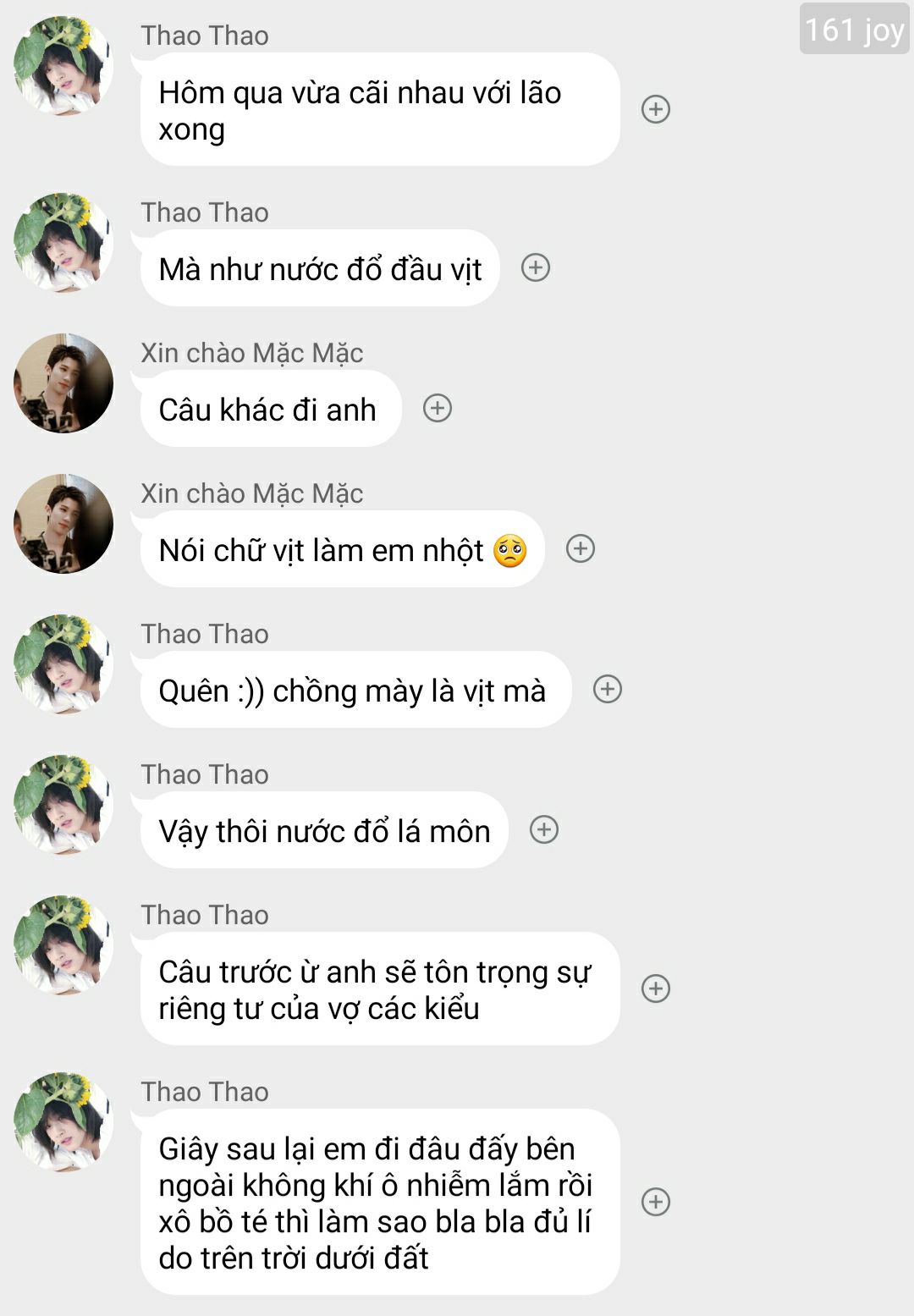Open plus icon beside "Câu trước ừ anh sẽ"

click(x=656, y=988)
